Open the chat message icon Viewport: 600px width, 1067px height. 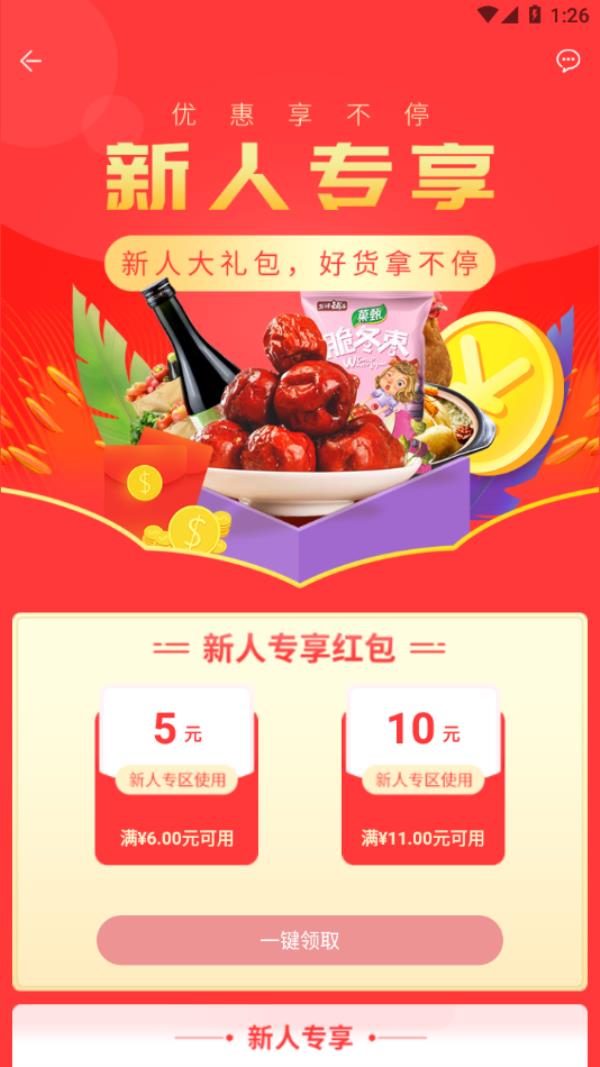568,61
